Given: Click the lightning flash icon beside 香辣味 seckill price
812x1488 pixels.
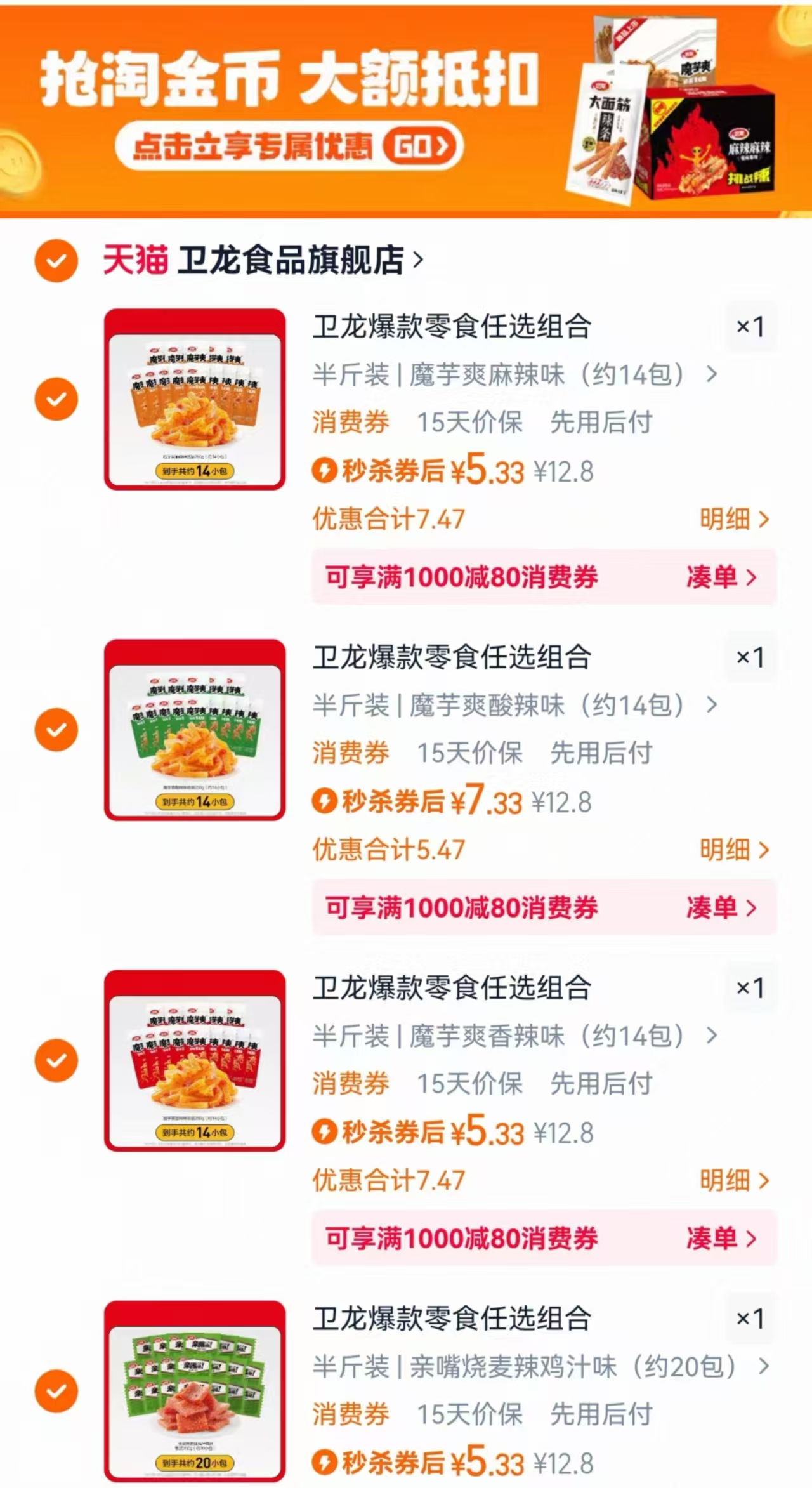Looking at the screenshot, I should click(x=325, y=1133).
